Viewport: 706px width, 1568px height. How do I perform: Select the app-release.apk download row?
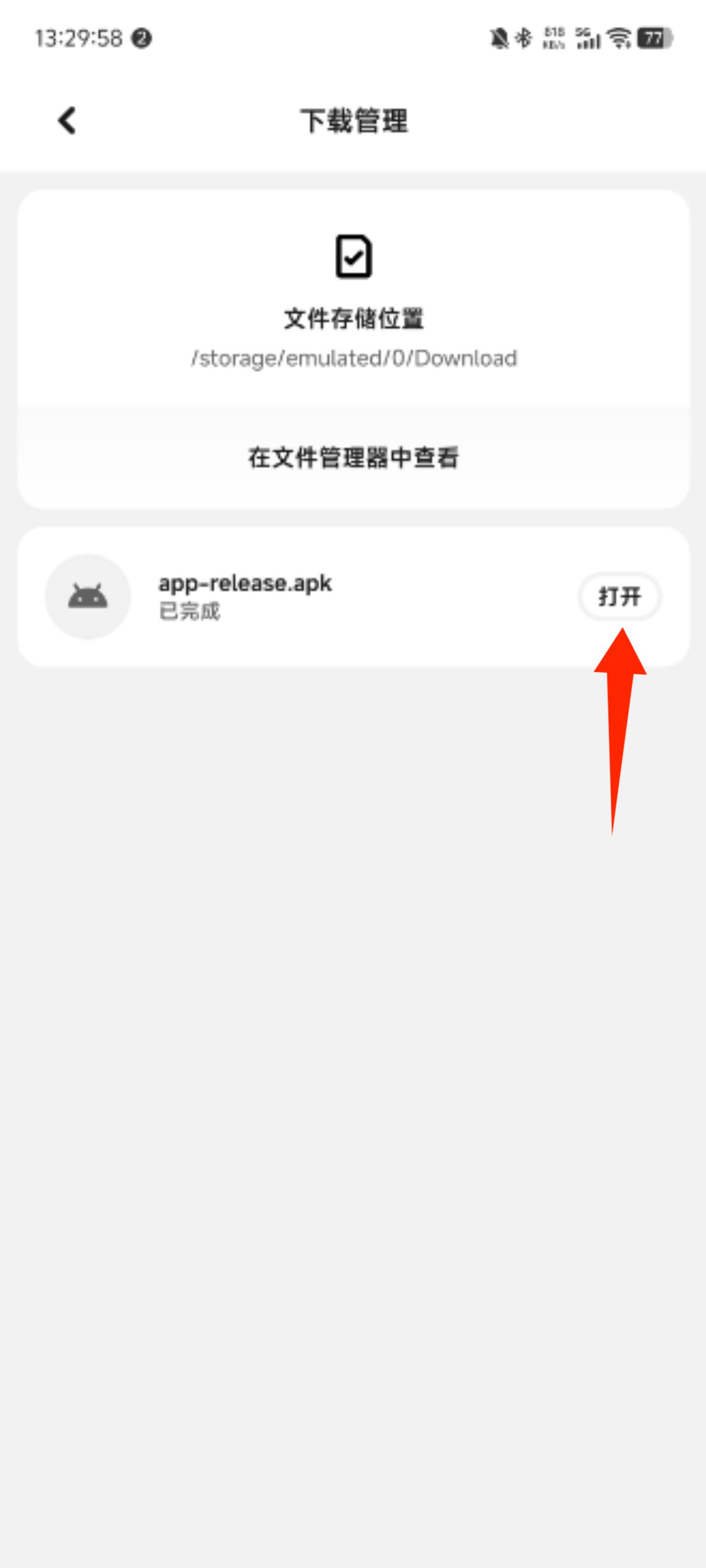coord(305,596)
